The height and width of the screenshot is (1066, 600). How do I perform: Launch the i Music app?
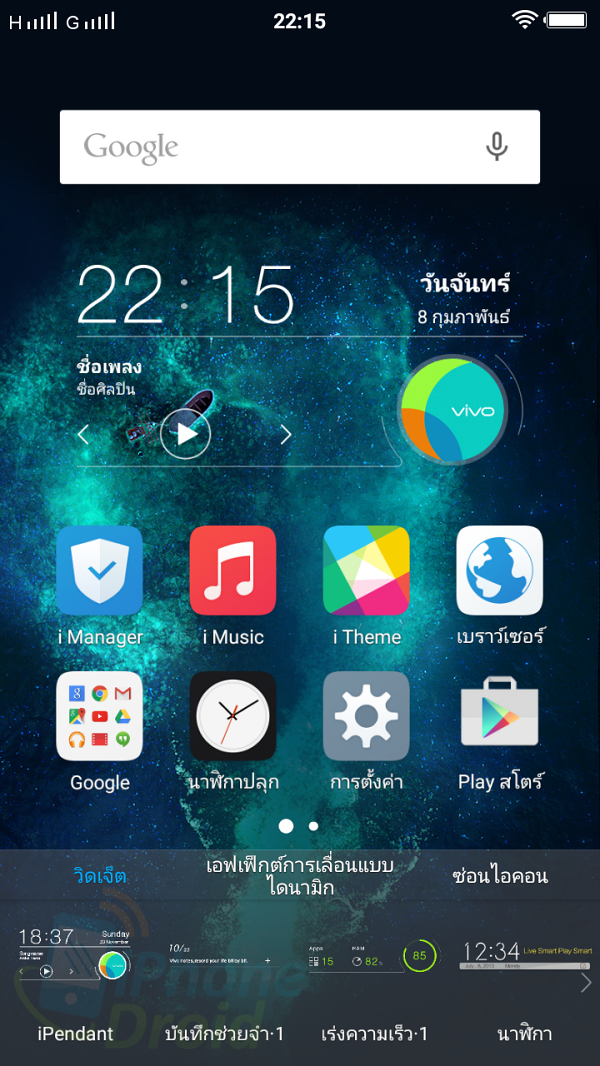tap(233, 585)
